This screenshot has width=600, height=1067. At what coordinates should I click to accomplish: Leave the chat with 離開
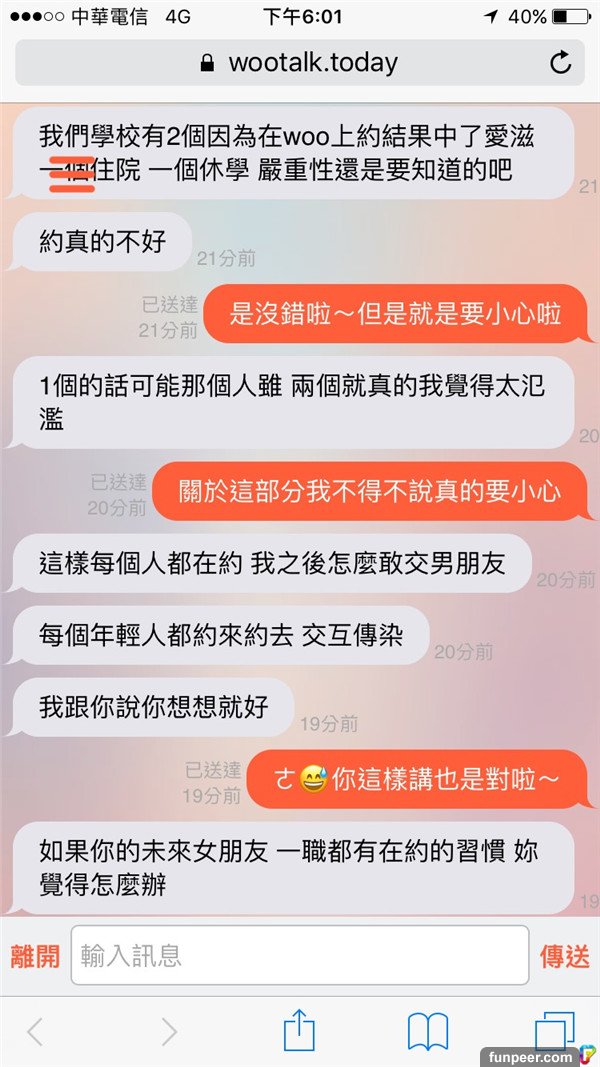click(35, 956)
